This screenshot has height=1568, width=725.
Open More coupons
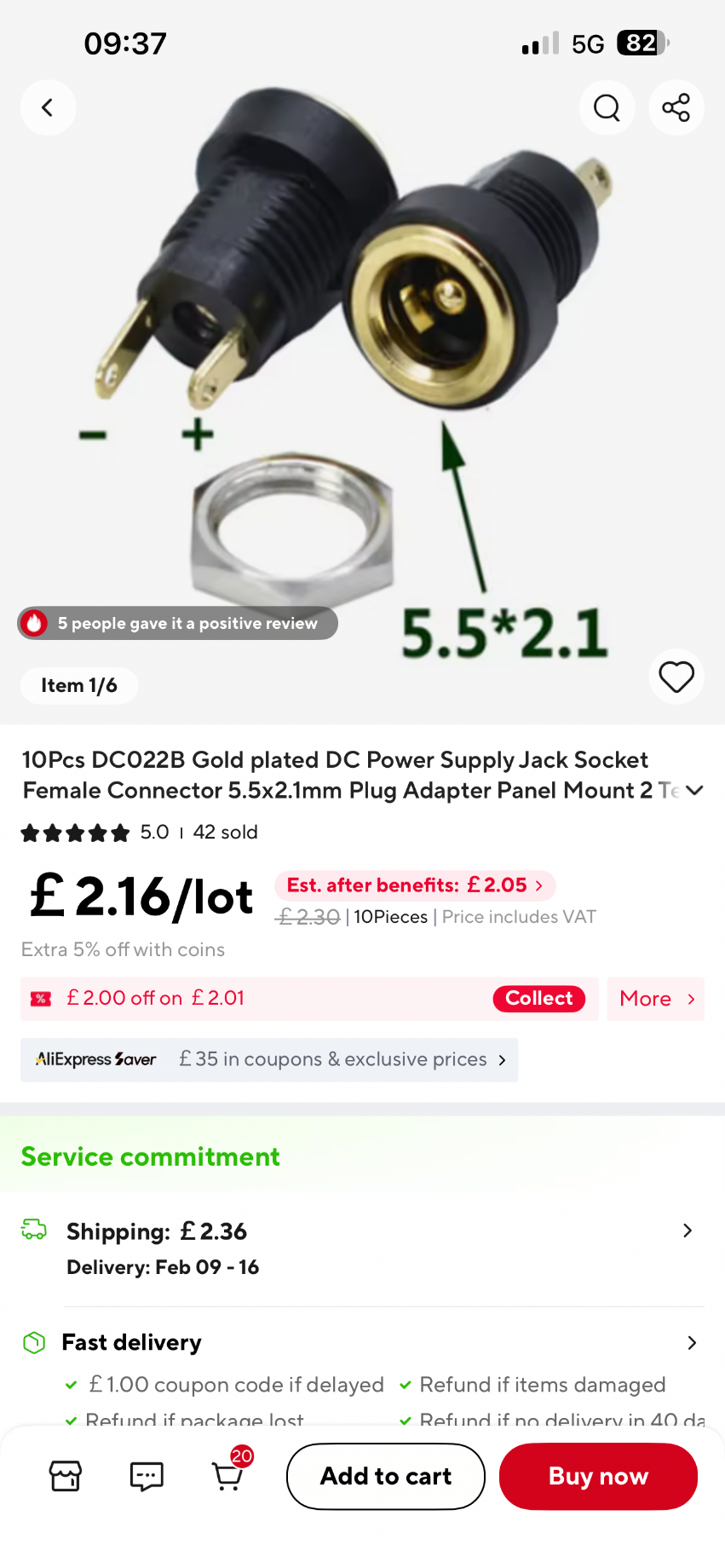point(655,999)
